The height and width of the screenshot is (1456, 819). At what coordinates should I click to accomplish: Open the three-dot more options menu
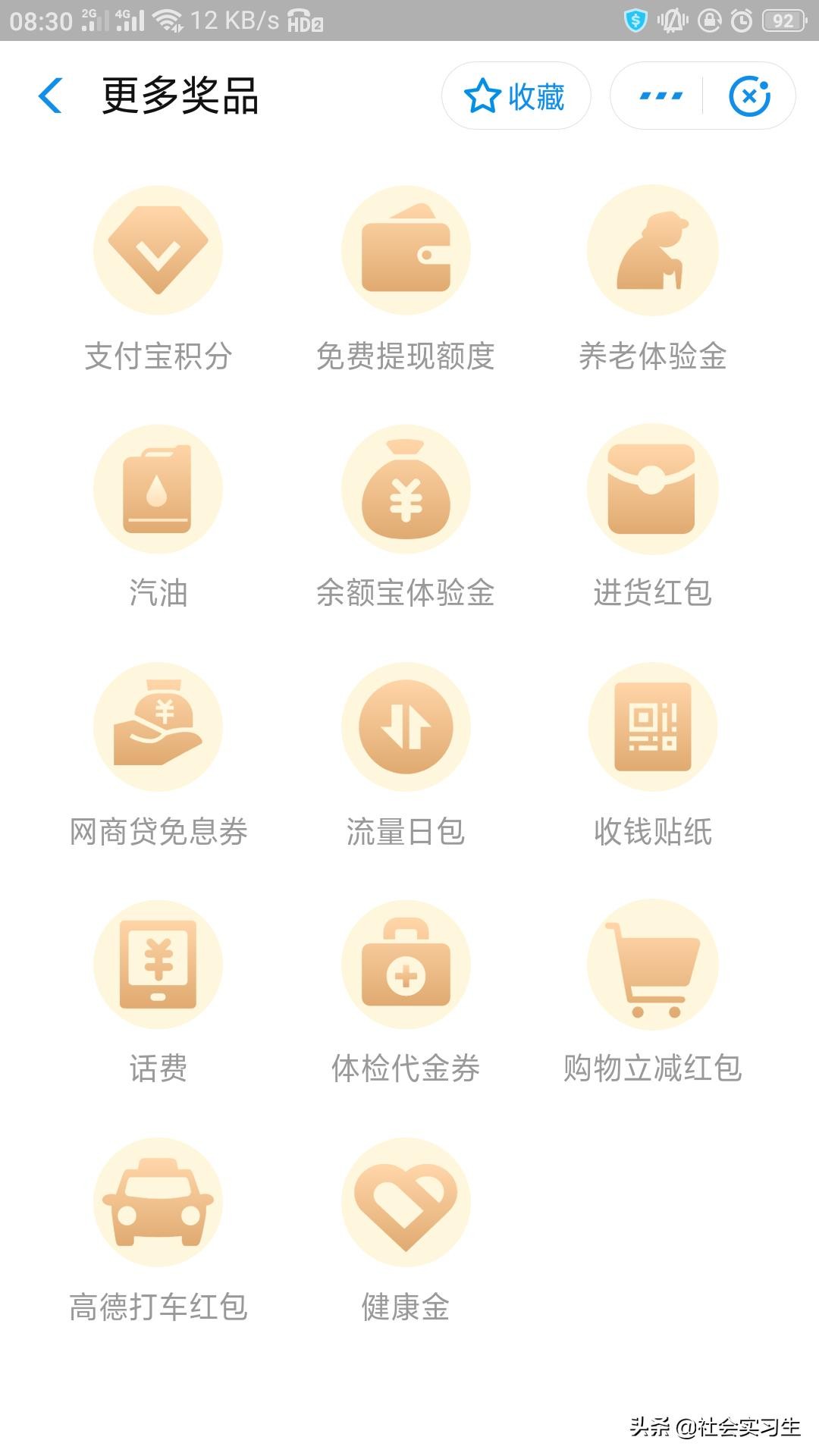click(x=661, y=96)
